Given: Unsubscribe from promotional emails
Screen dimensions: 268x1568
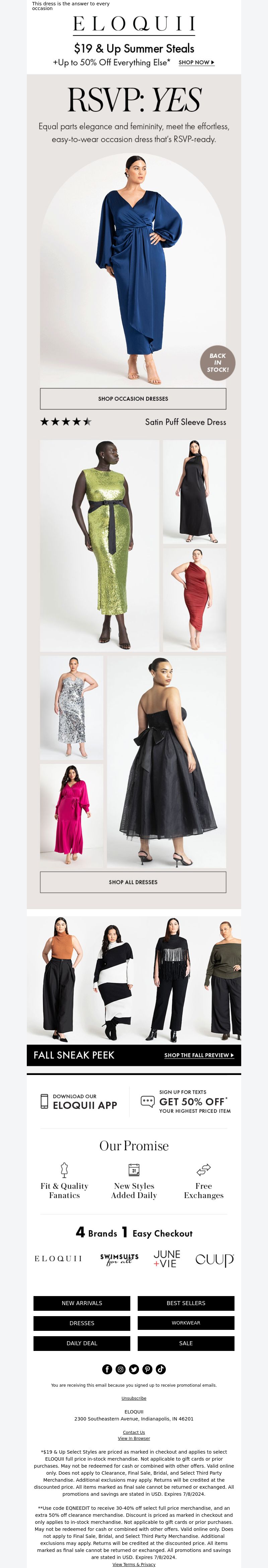Looking at the screenshot, I should 134,1399.
